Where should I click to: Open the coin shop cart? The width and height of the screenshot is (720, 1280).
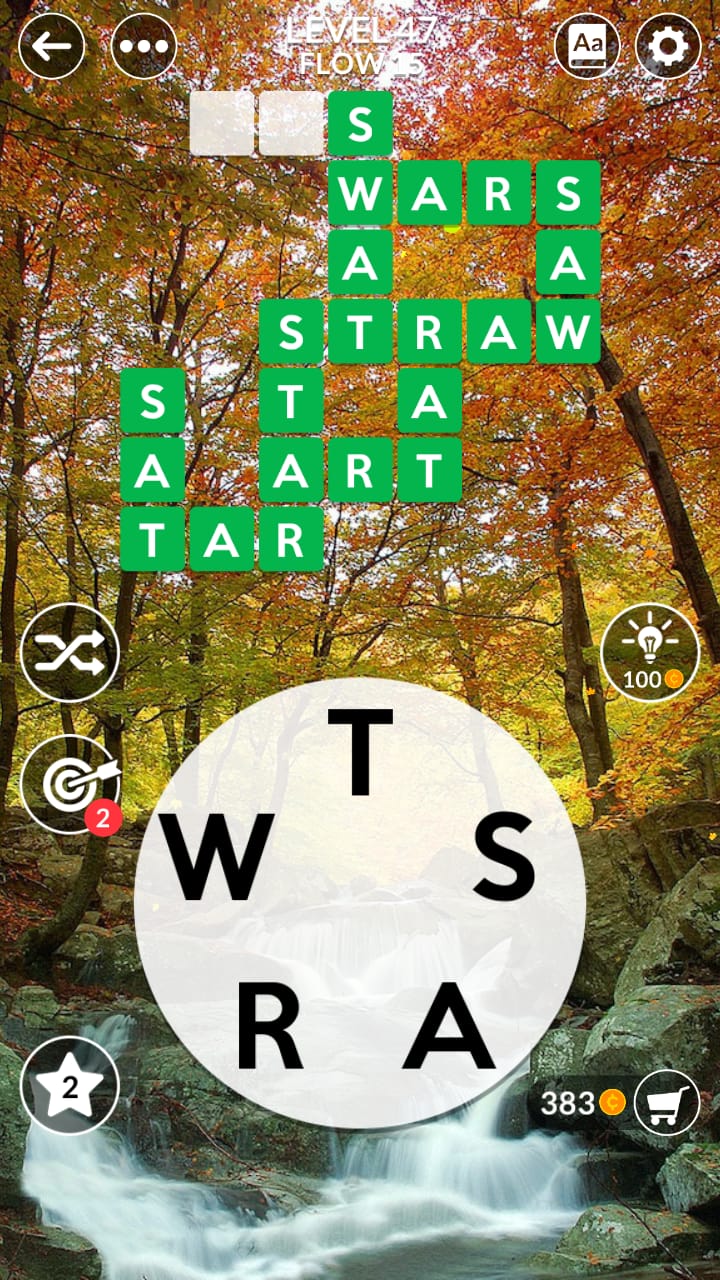point(667,1102)
